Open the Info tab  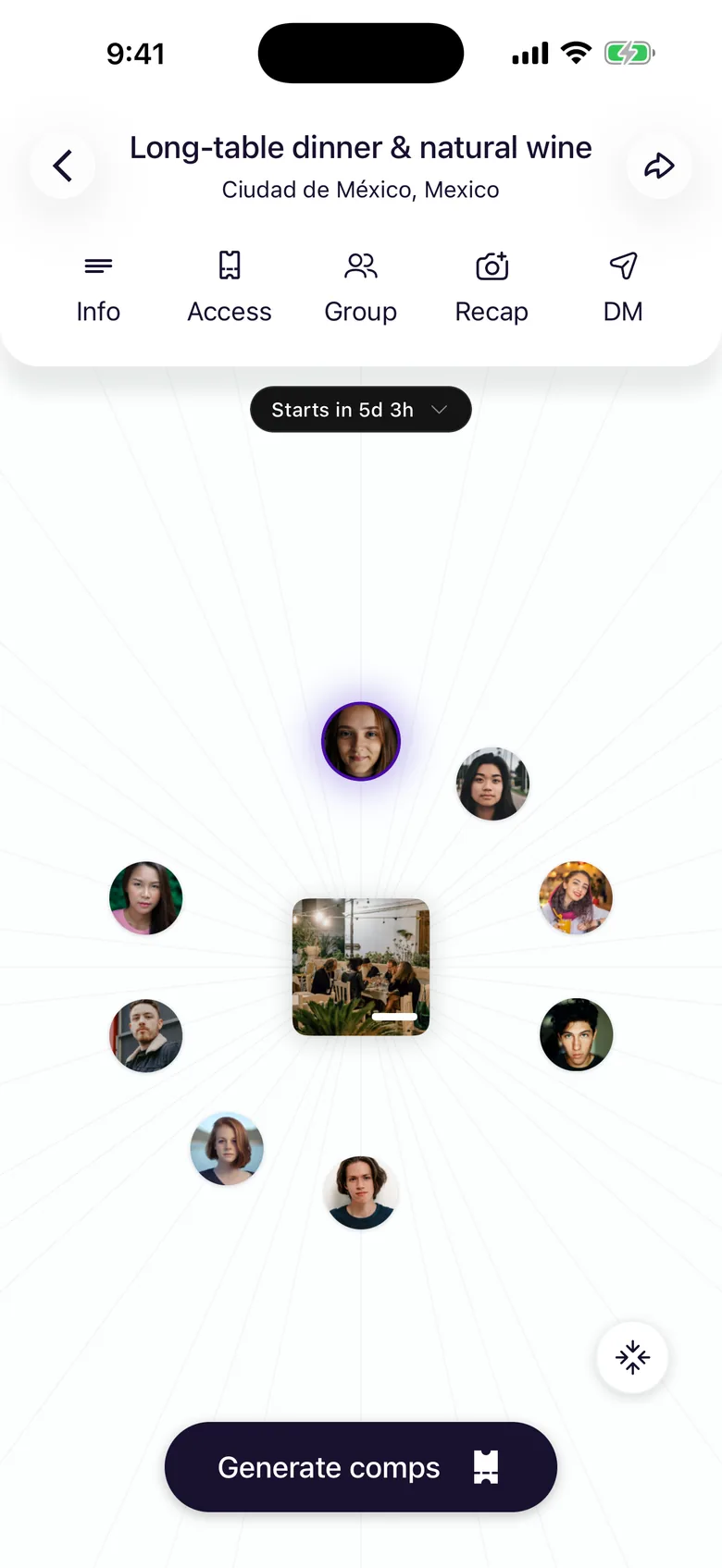click(98, 288)
